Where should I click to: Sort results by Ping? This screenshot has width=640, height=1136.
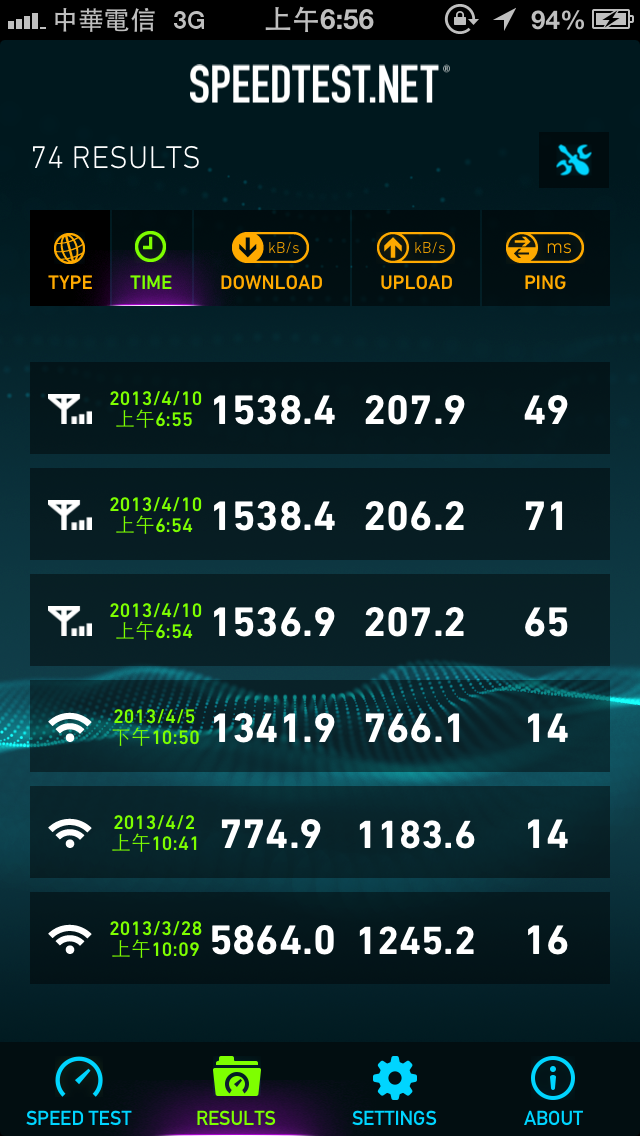point(545,258)
